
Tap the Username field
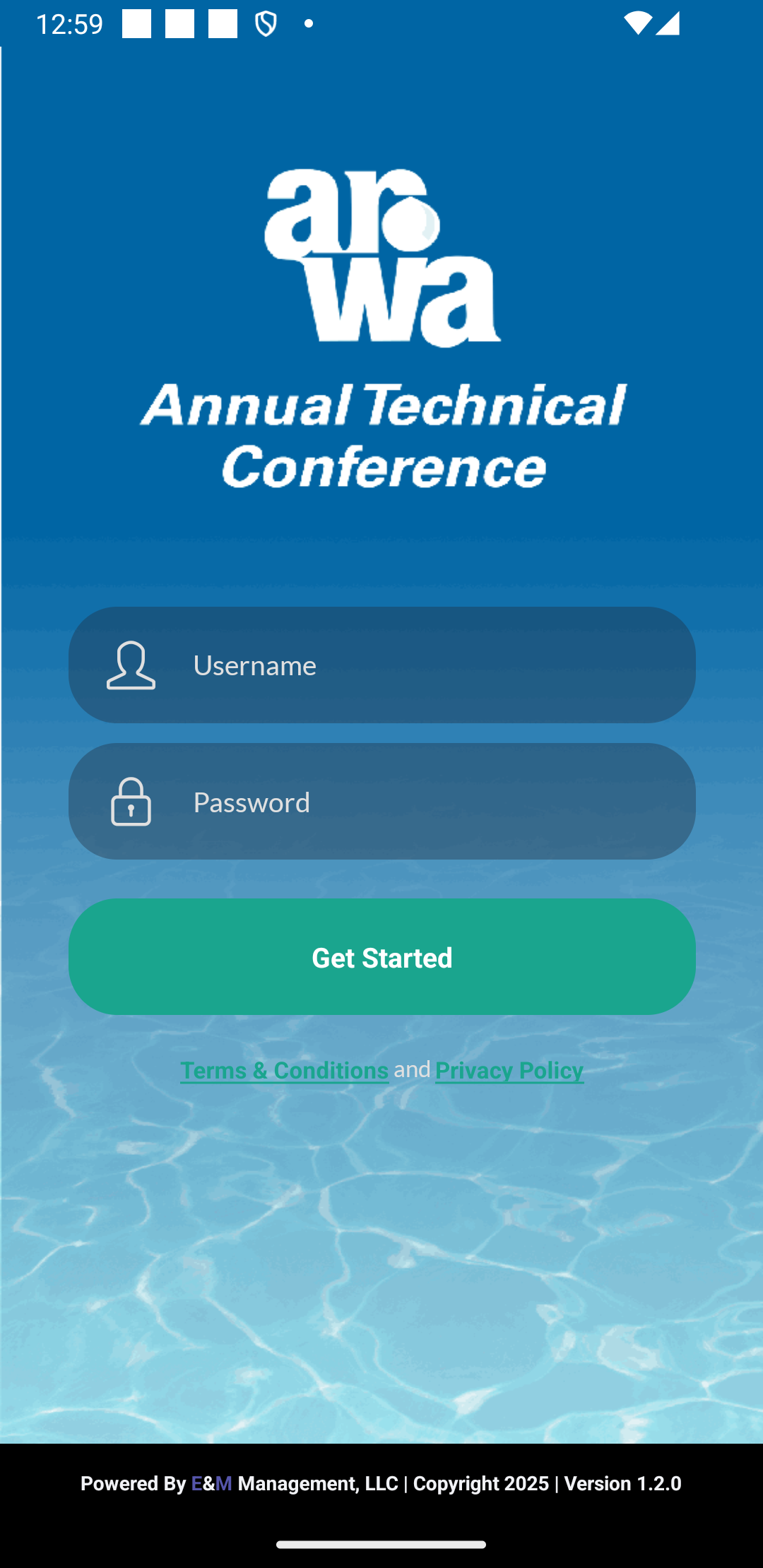pyautogui.click(x=381, y=665)
